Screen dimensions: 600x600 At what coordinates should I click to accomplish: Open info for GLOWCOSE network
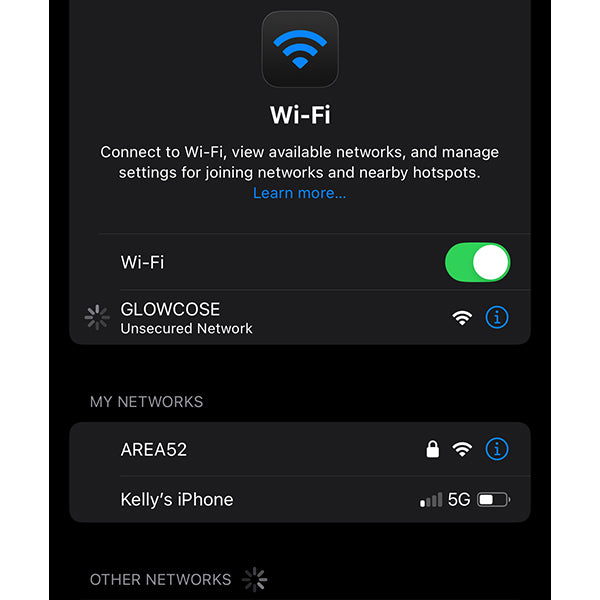pos(497,318)
